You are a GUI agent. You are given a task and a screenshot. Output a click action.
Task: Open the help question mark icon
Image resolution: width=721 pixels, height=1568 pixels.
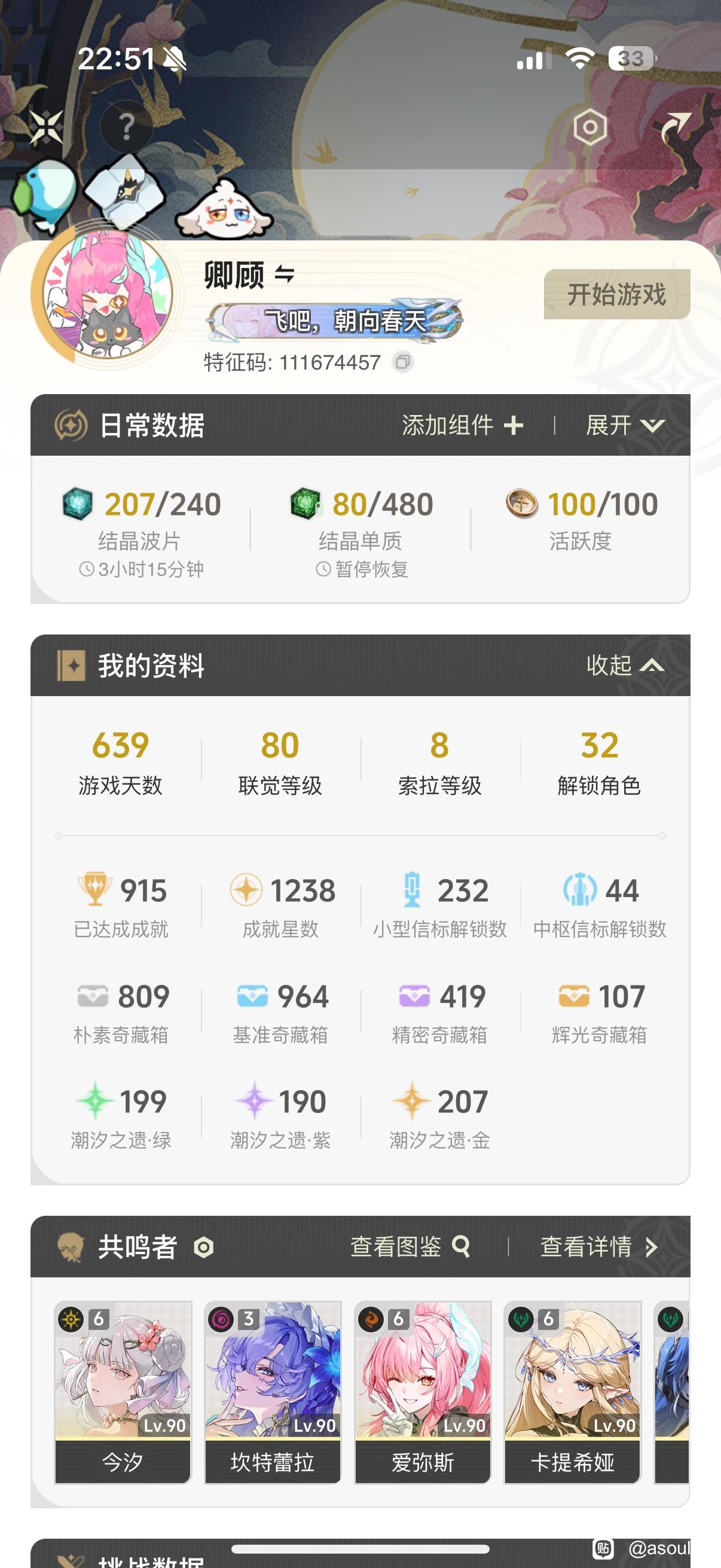tap(127, 127)
